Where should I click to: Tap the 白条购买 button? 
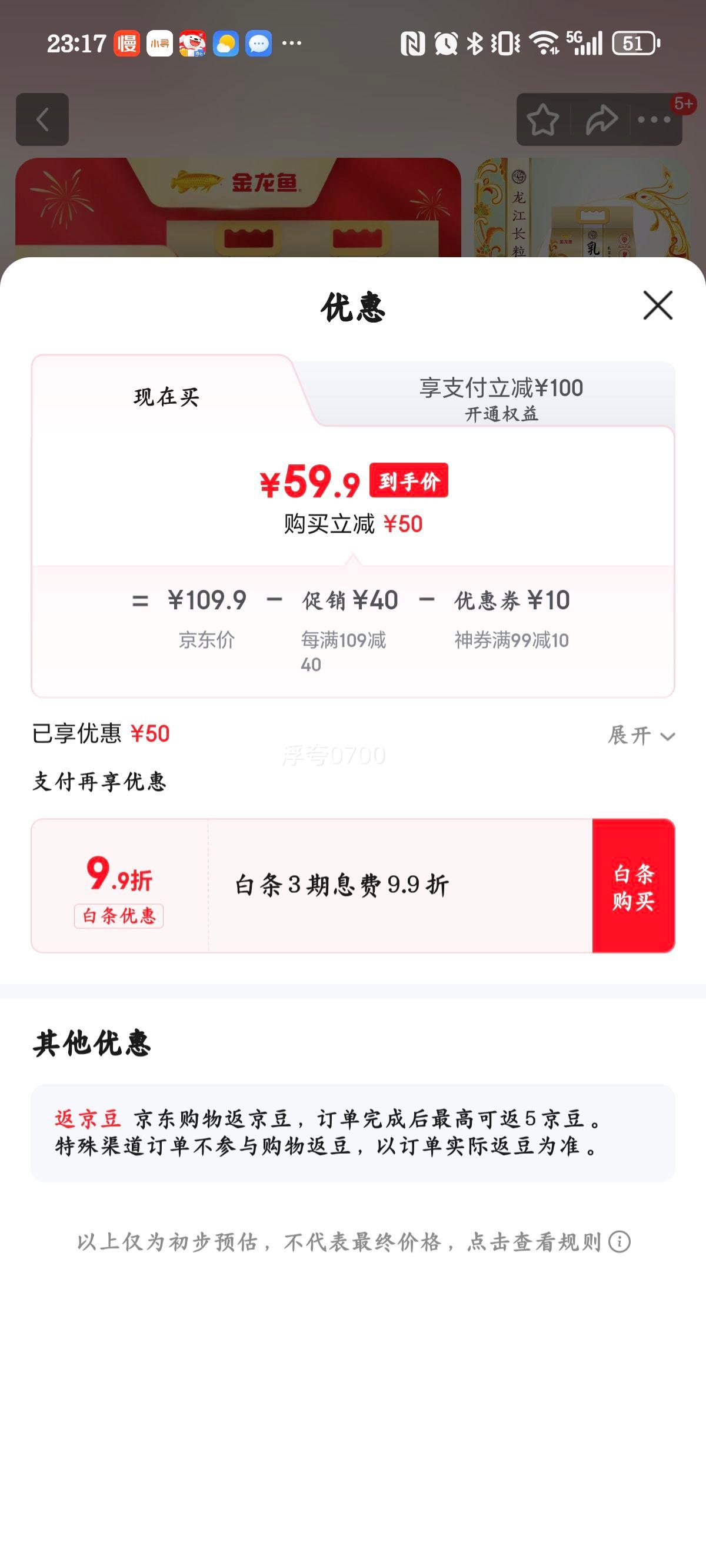[633, 886]
